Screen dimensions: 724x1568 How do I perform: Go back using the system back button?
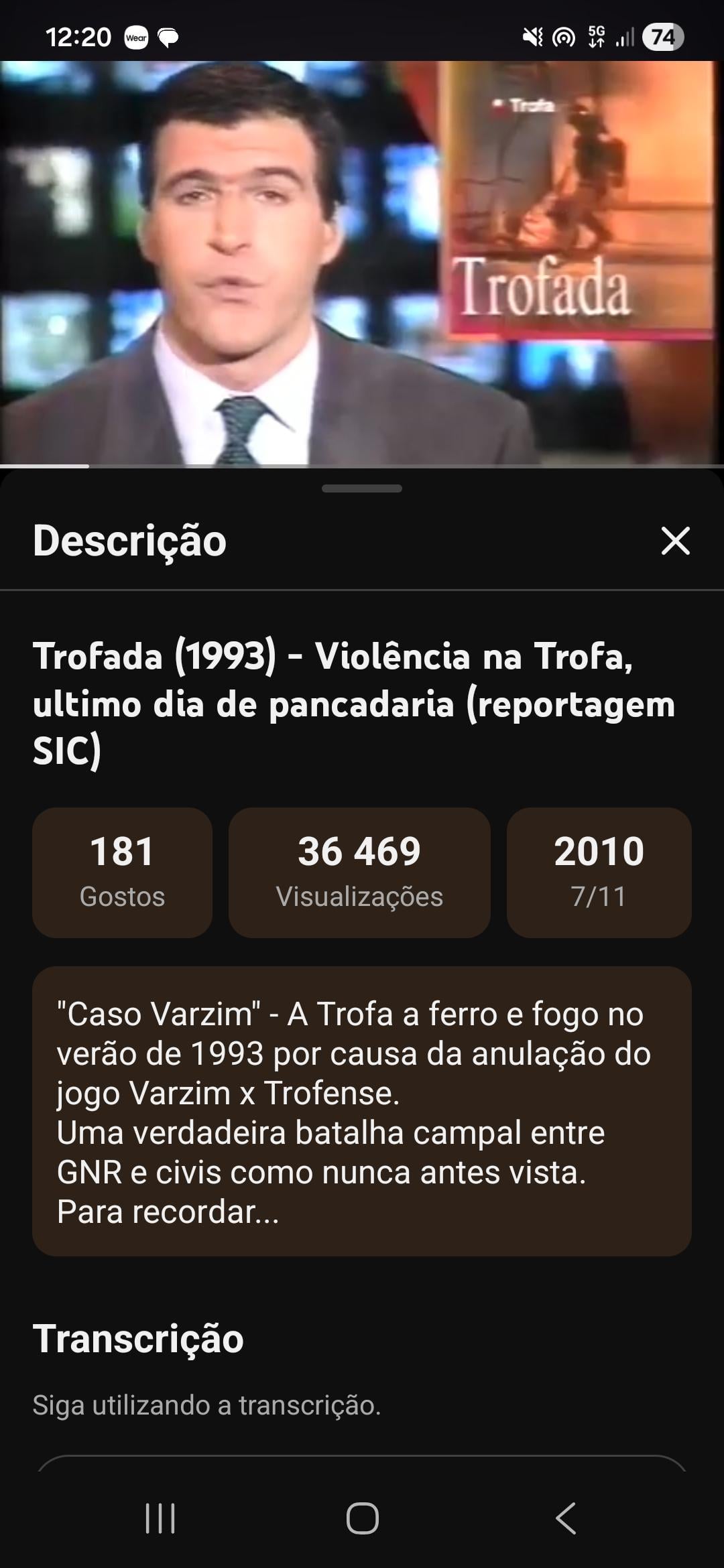click(566, 1518)
